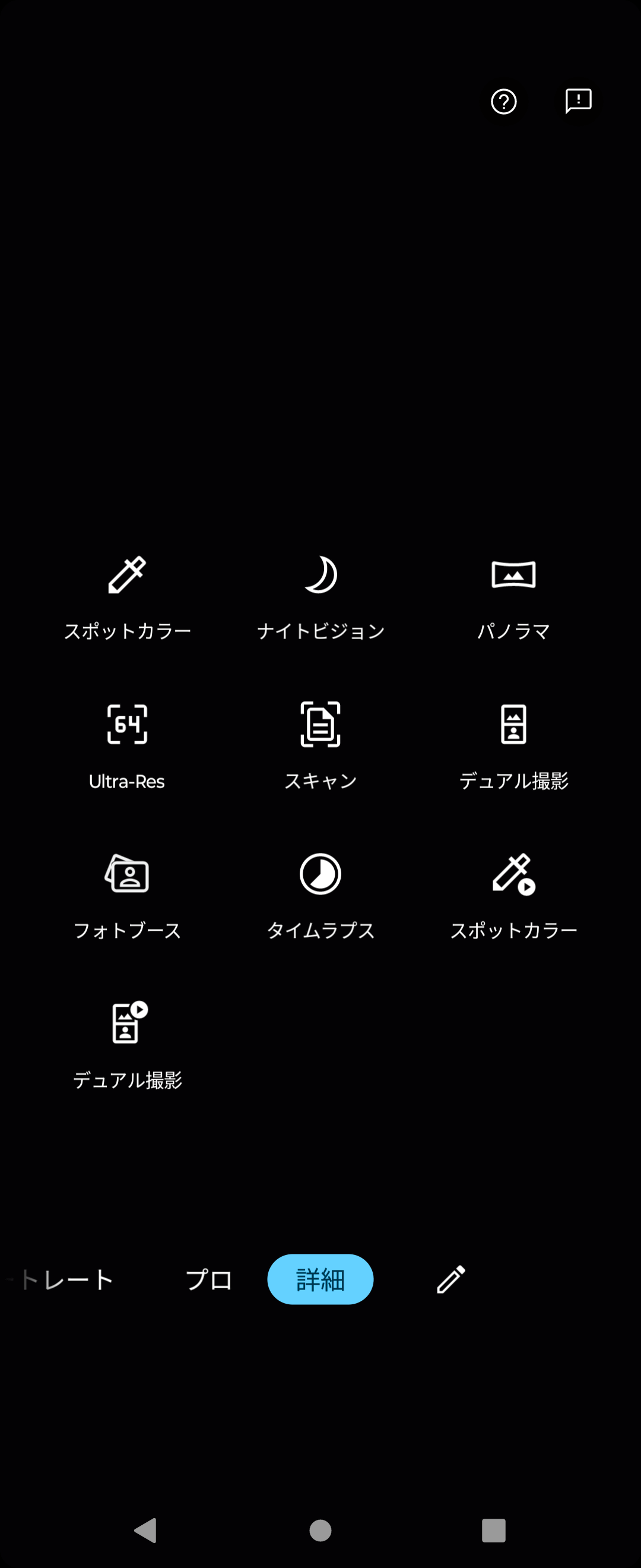Select Ultra-Res 64 mode
The width and height of the screenshot is (641, 1568).
(x=127, y=745)
